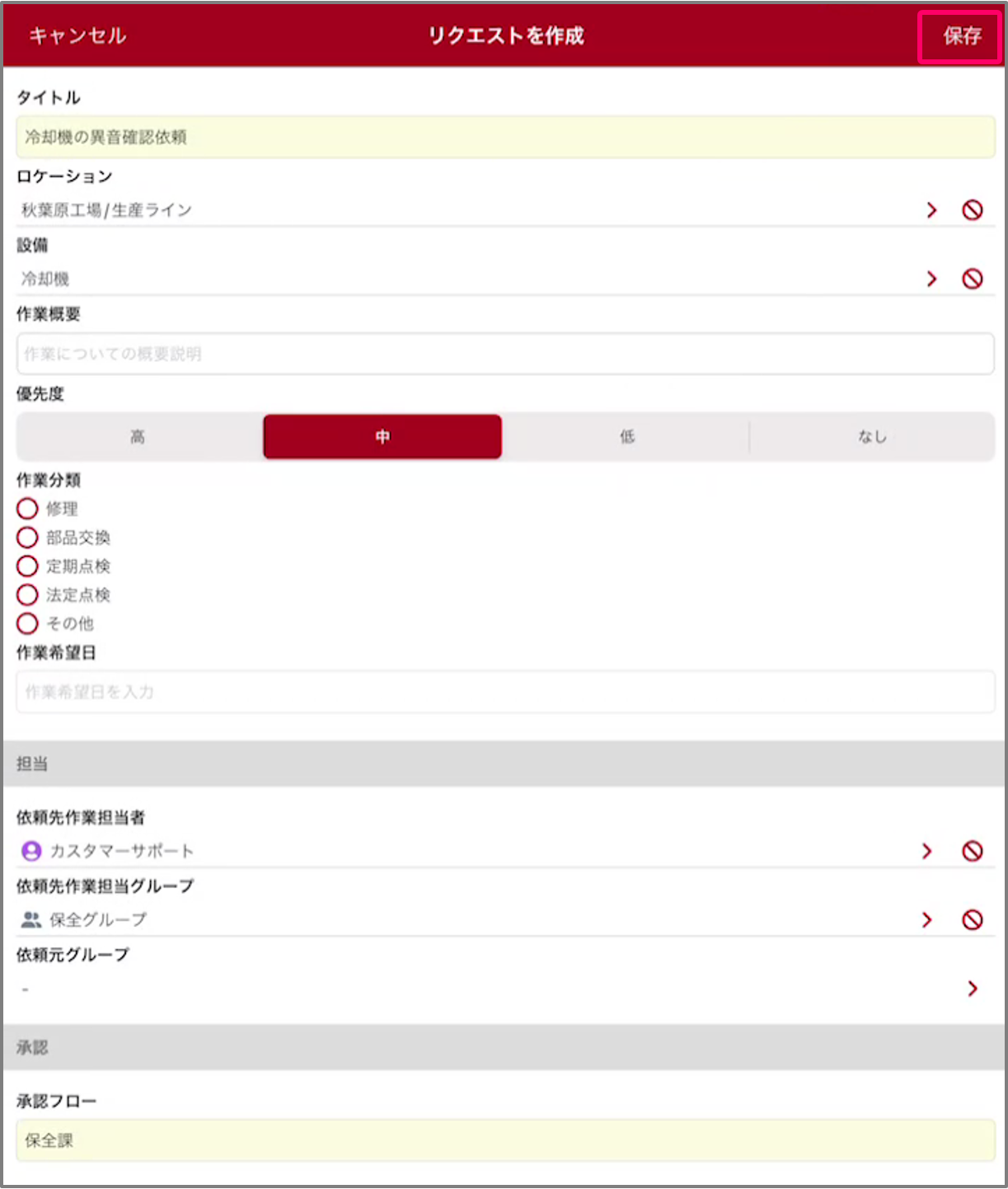
Task: Select なし priority segment
Action: click(871, 436)
